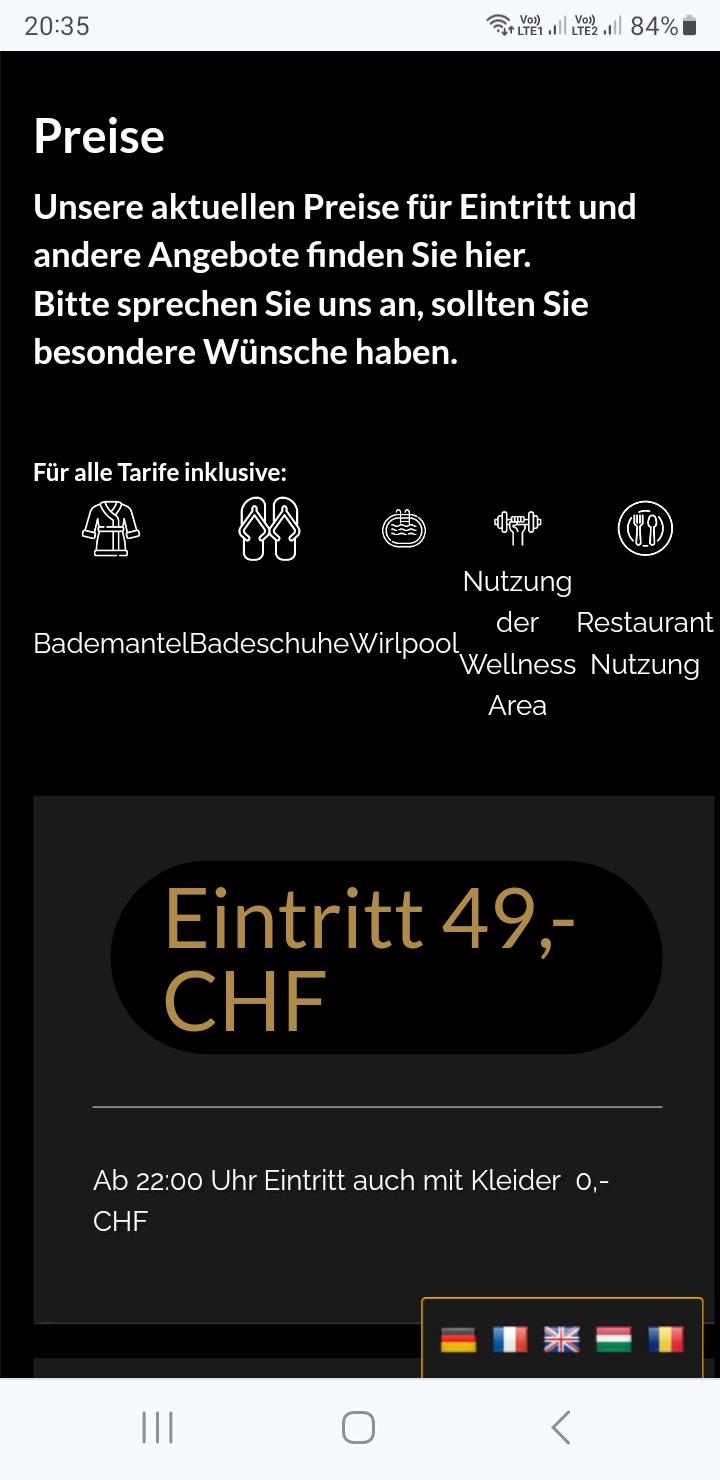Screen dimensions: 720x1480
Task: Open recent apps from navigation bar
Action: coord(158,1427)
